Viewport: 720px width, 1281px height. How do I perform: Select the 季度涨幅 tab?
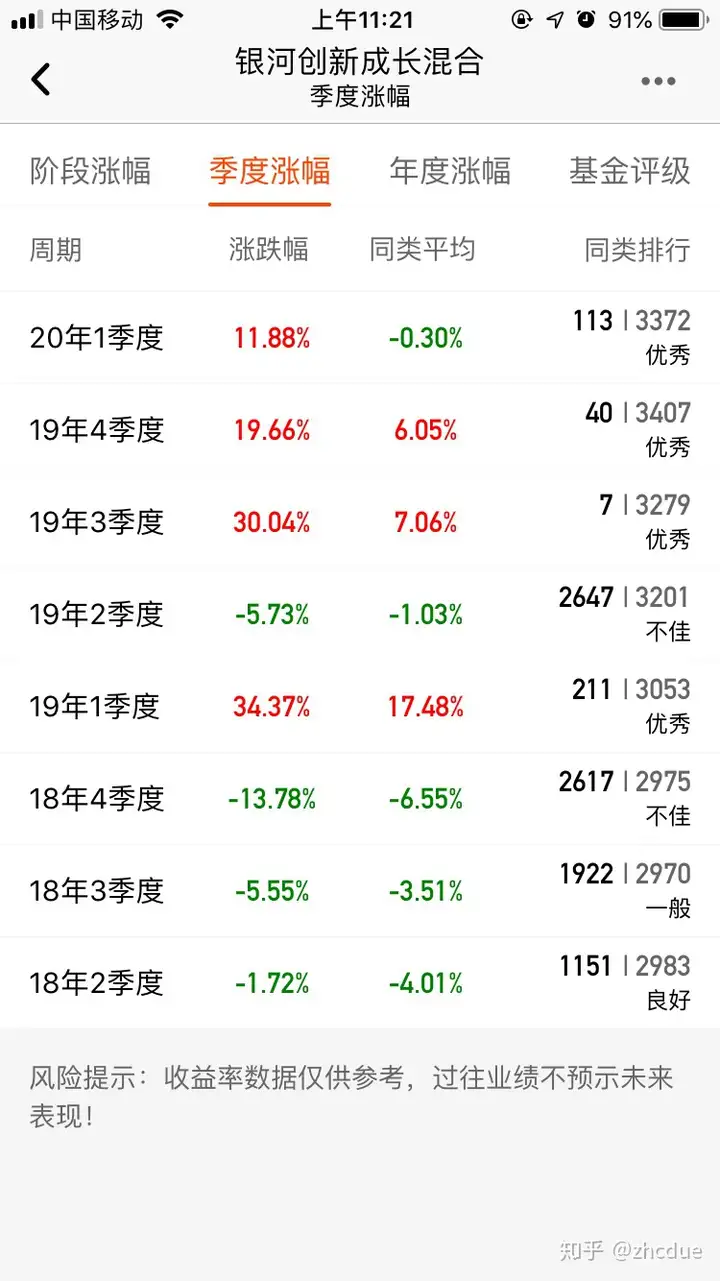click(270, 171)
